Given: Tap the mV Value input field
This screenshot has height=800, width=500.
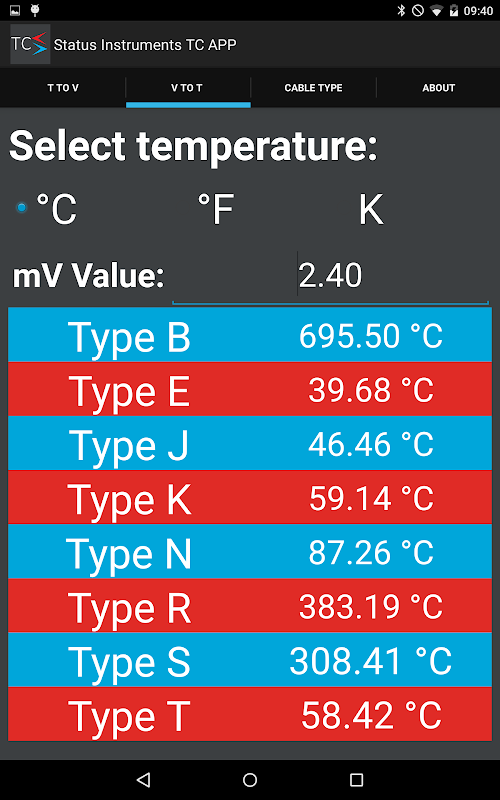Looking at the screenshot, I should (331, 276).
